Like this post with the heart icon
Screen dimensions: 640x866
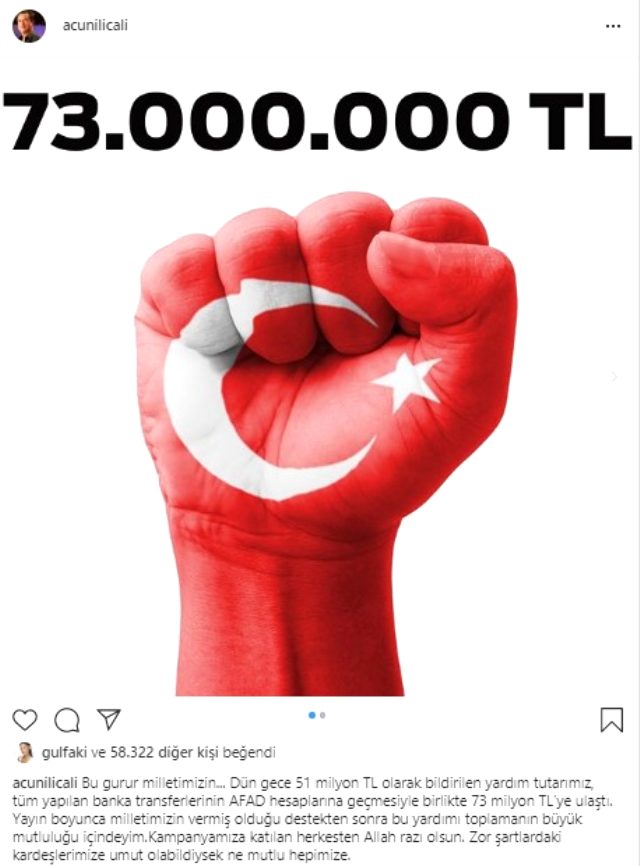pyautogui.click(x=25, y=719)
